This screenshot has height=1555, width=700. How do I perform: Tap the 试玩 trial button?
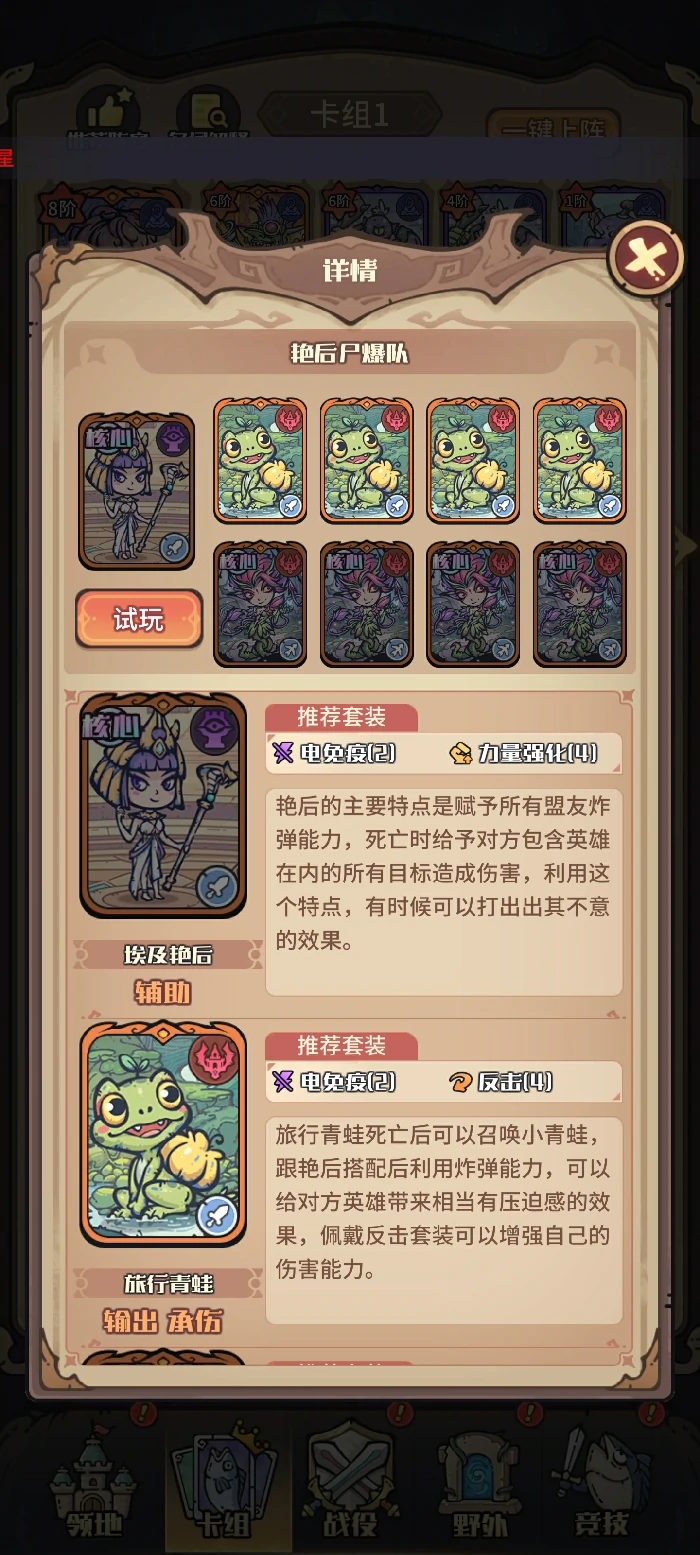[139, 619]
